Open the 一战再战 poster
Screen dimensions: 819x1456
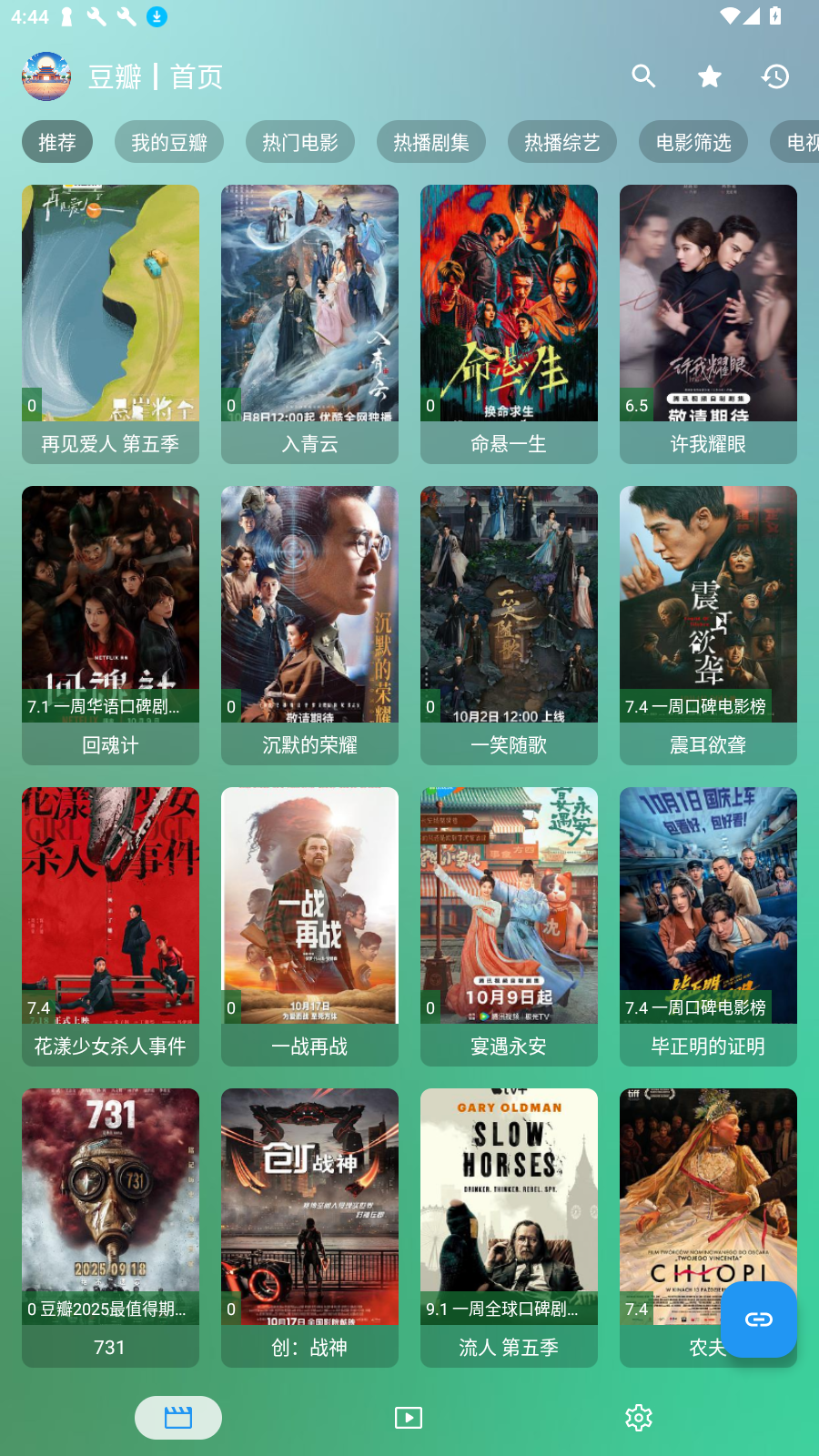[309, 925]
